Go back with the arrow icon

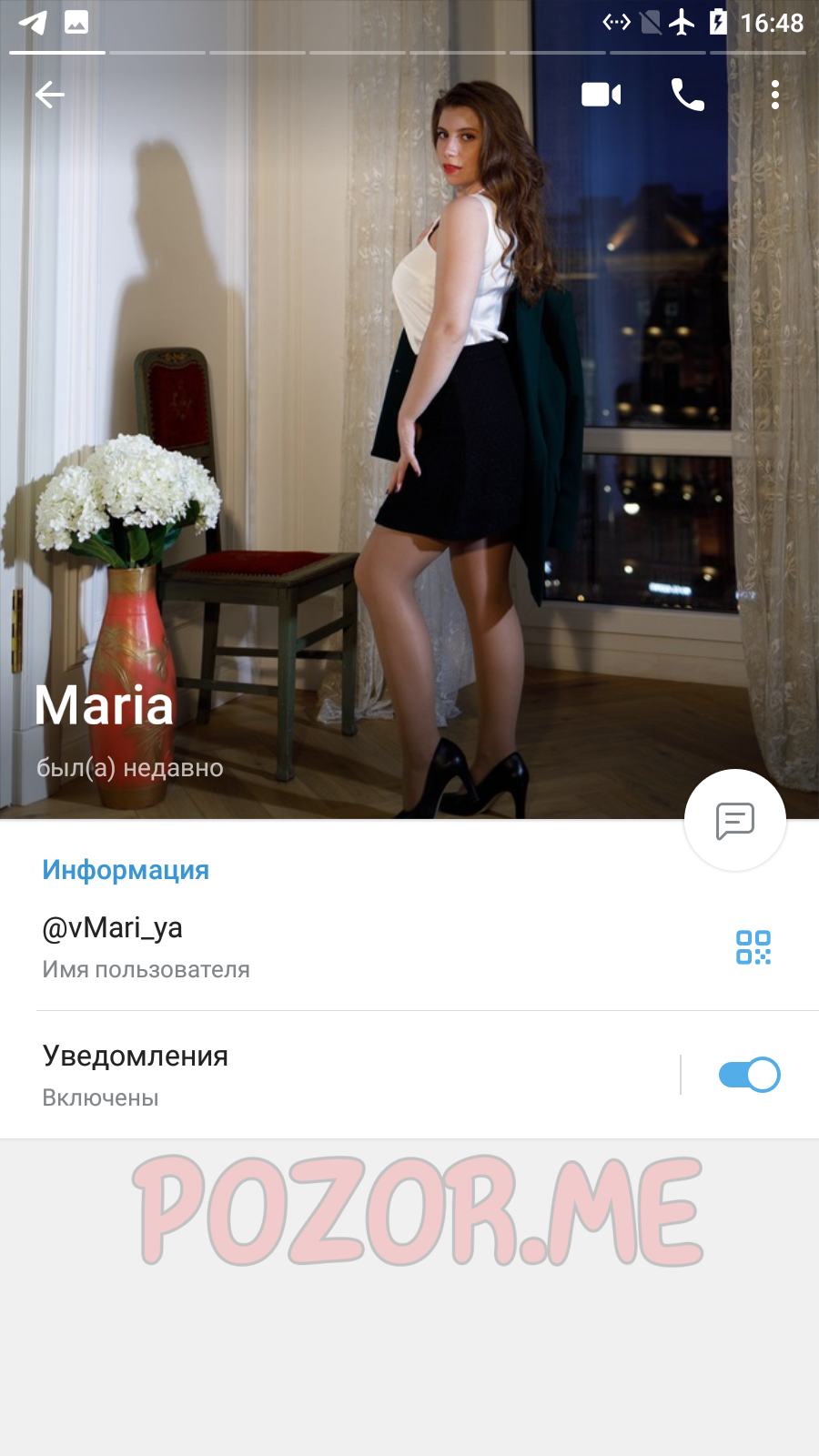point(50,95)
